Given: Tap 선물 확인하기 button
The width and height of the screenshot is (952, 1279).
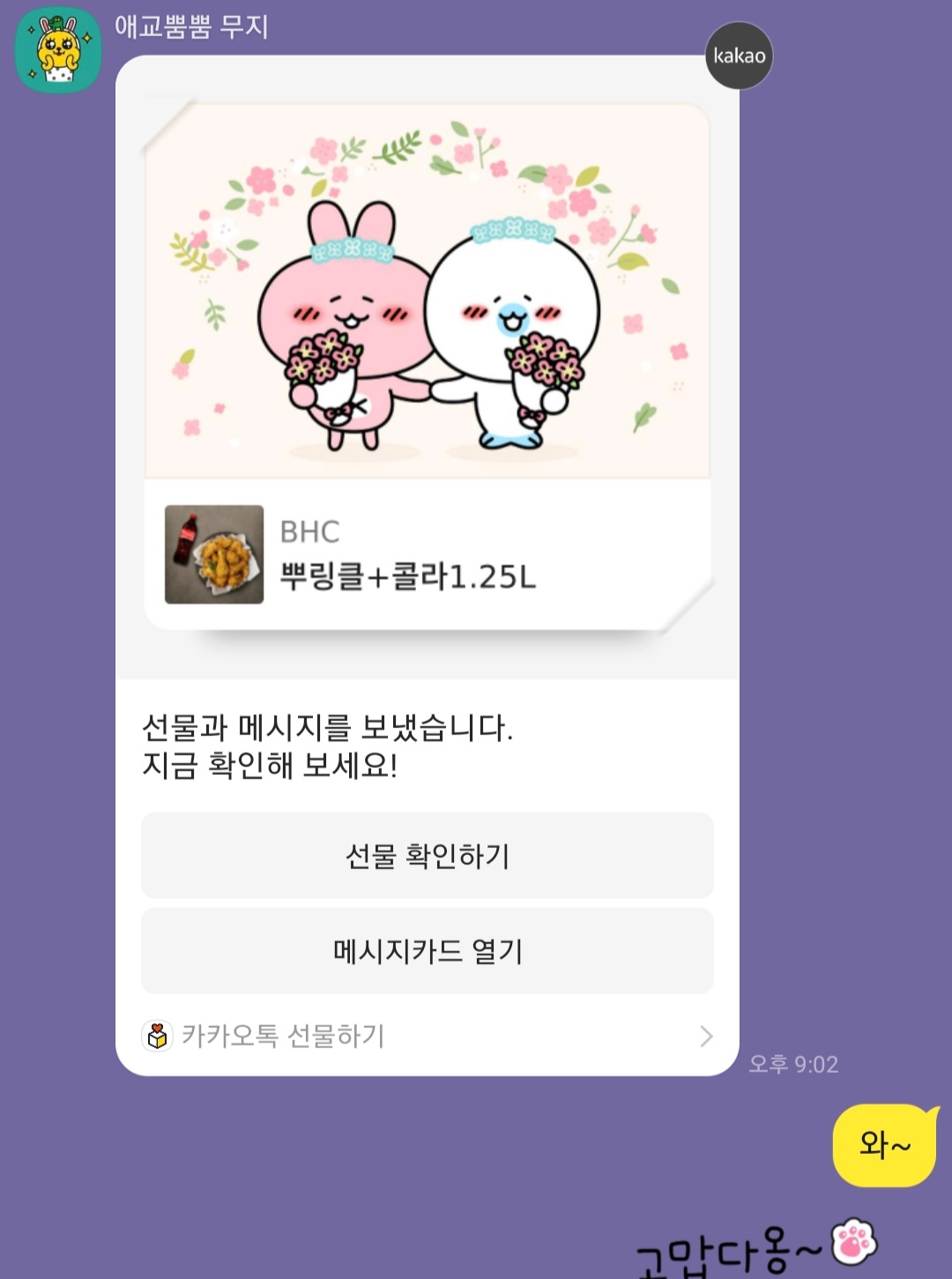Looking at the screenshot, I should pyautogui.click(x=428, y=856).
